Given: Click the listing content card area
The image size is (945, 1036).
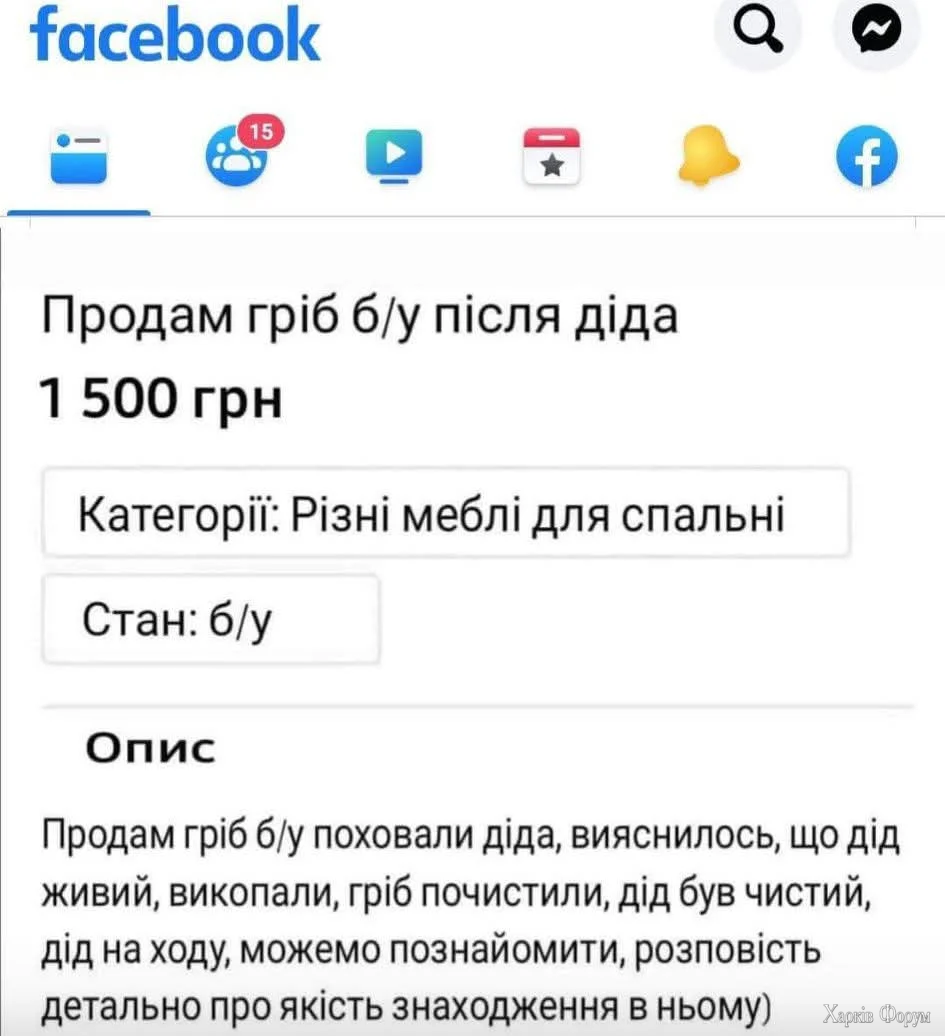Looking at the screenshot, I should pos(472,620).
